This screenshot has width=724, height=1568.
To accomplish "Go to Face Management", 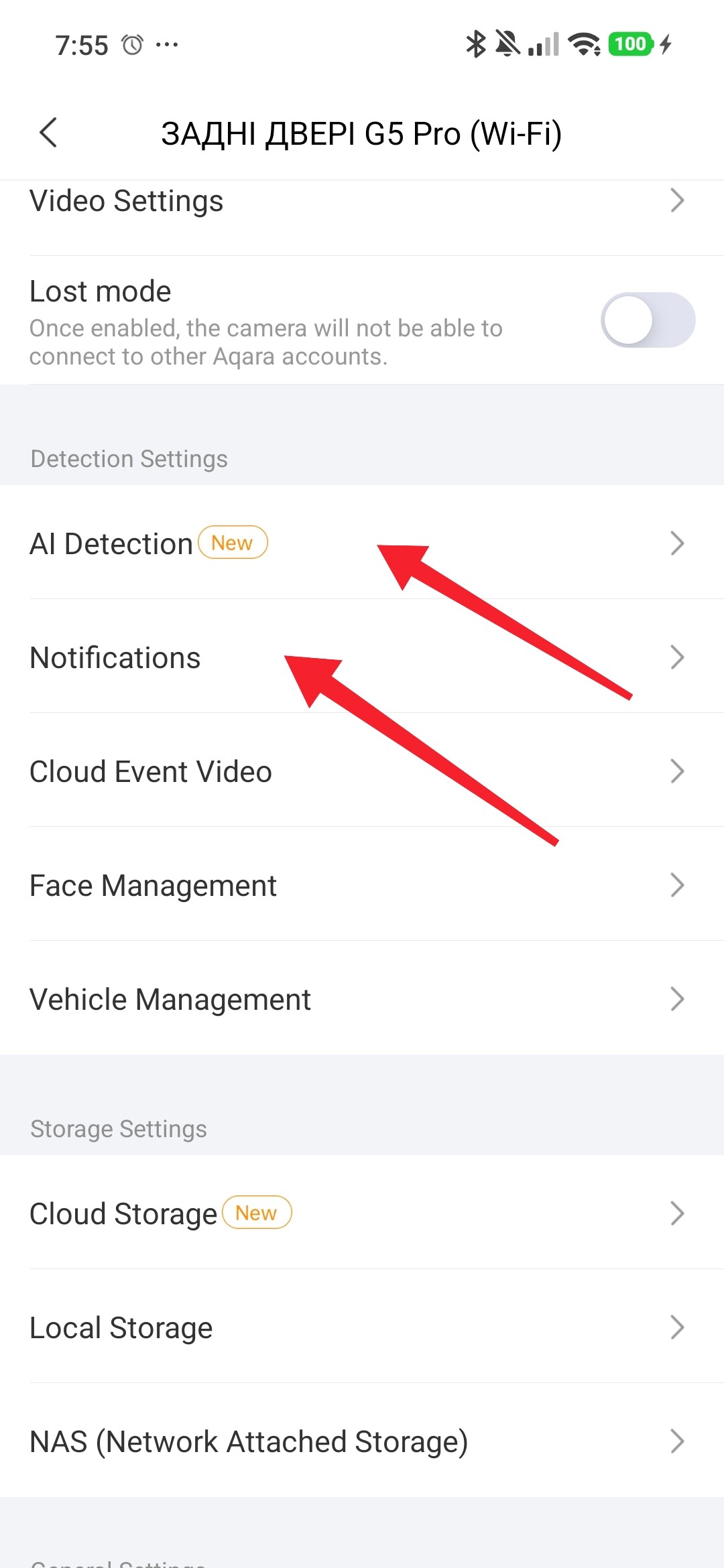I will [x=362, y=885].
